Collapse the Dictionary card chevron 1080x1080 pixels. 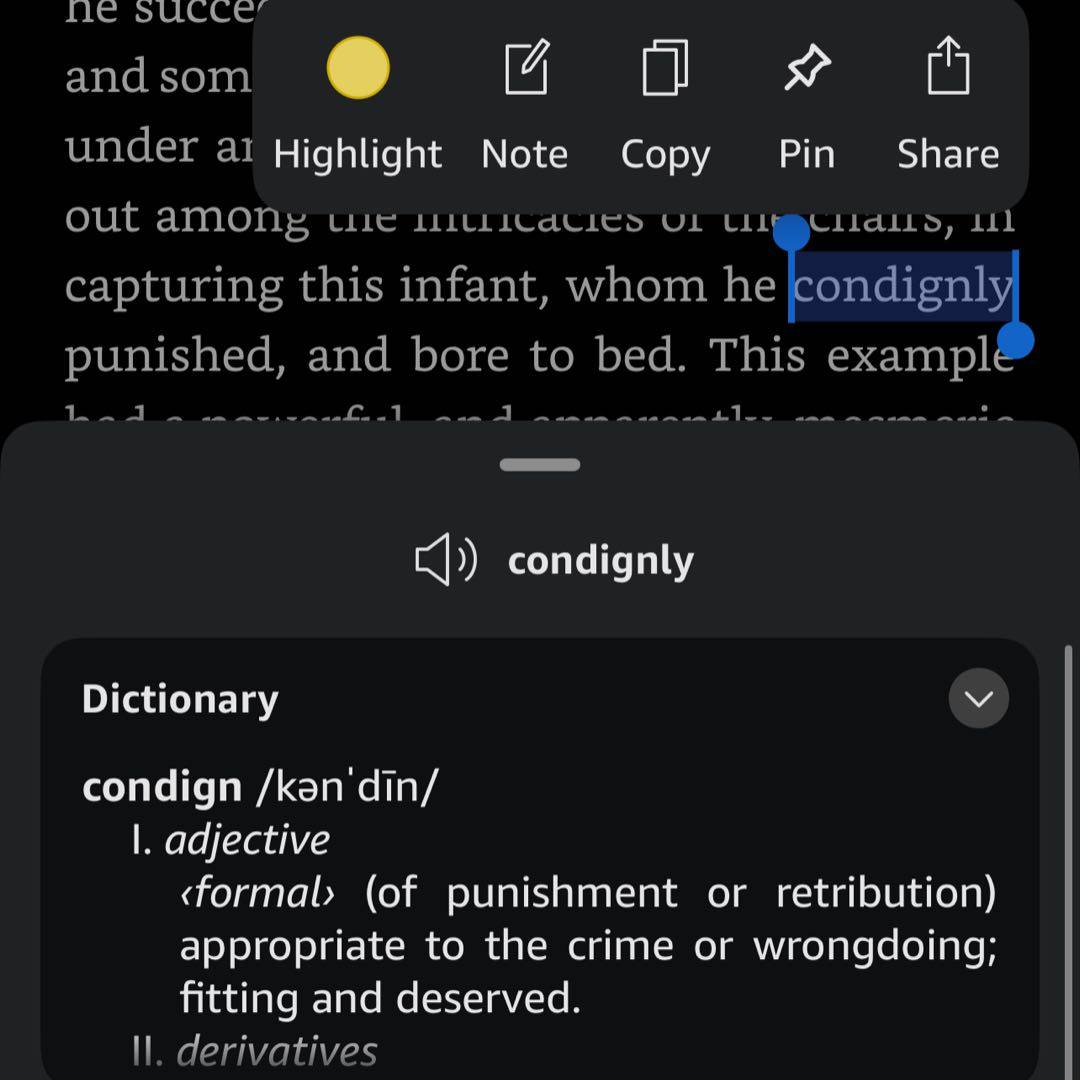pyautogui.click(x=978, y=698)
